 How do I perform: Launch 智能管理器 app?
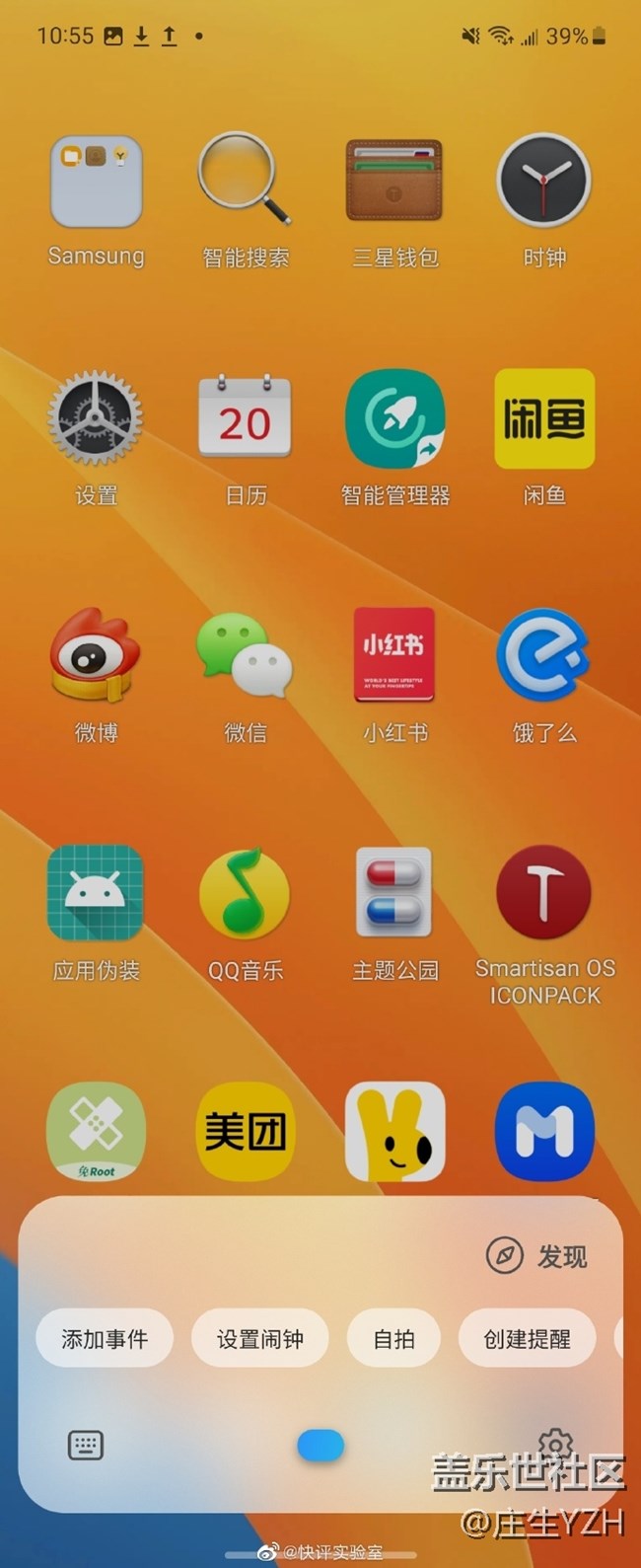coord(394,419)
